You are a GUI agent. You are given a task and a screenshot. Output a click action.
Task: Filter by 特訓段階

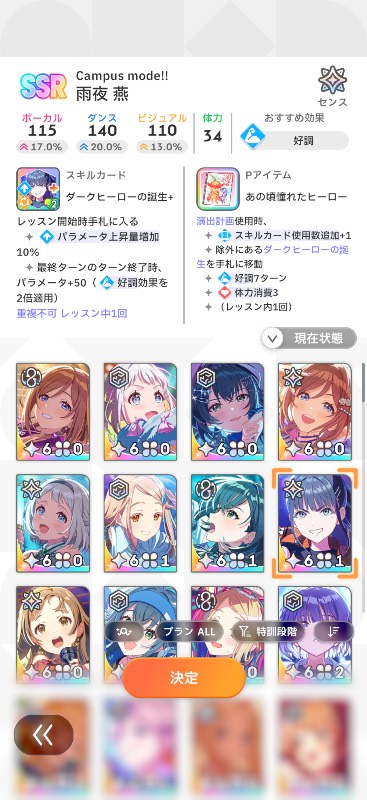pos(268,632)
